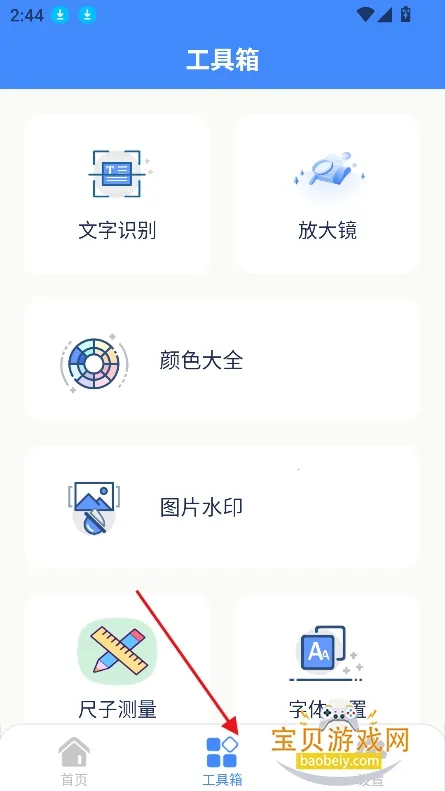Open the 字体 font settings card
Screen dimensions: 445x791
[327, 658]
